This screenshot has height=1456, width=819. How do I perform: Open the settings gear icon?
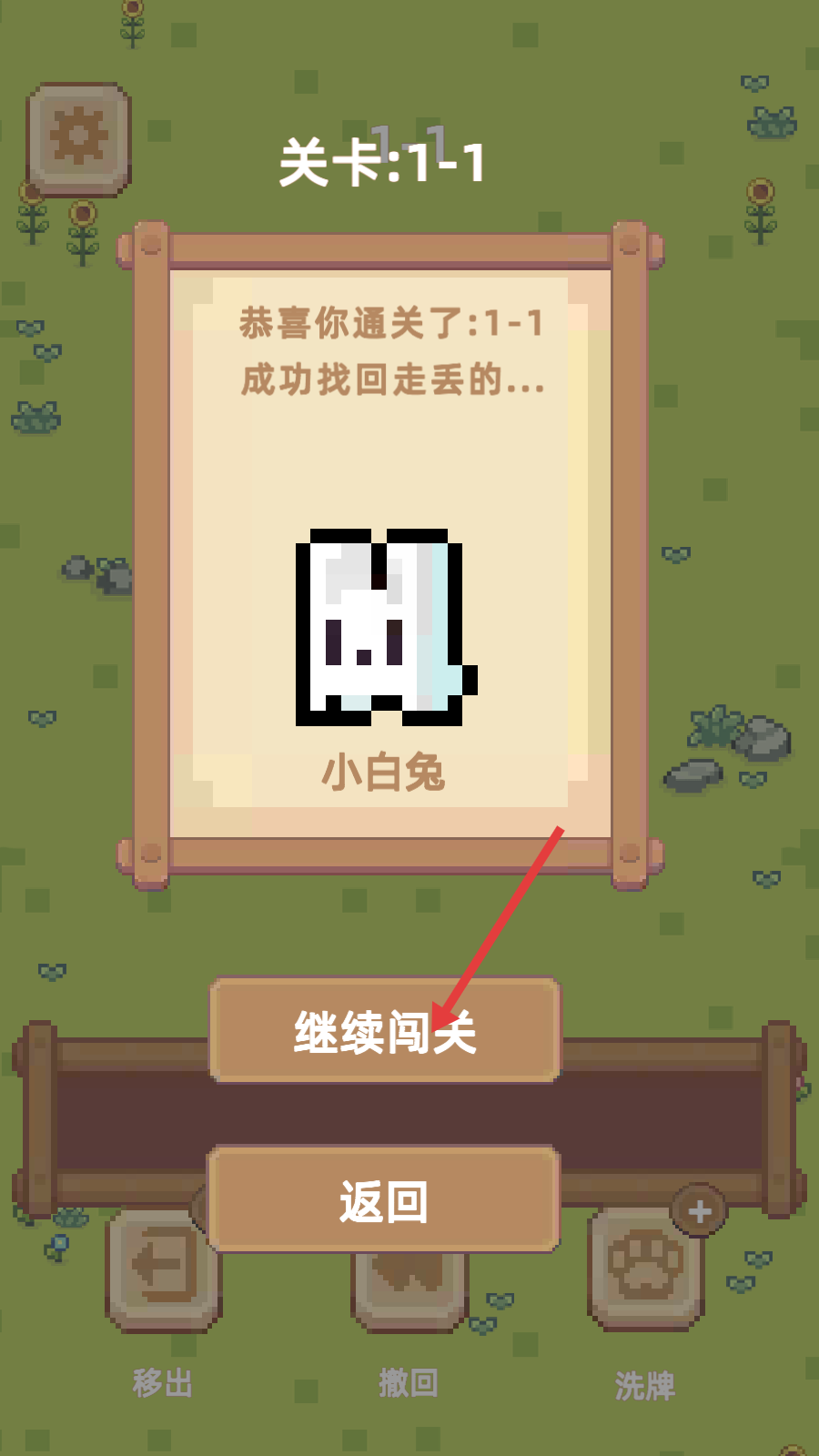coord(79,138)
